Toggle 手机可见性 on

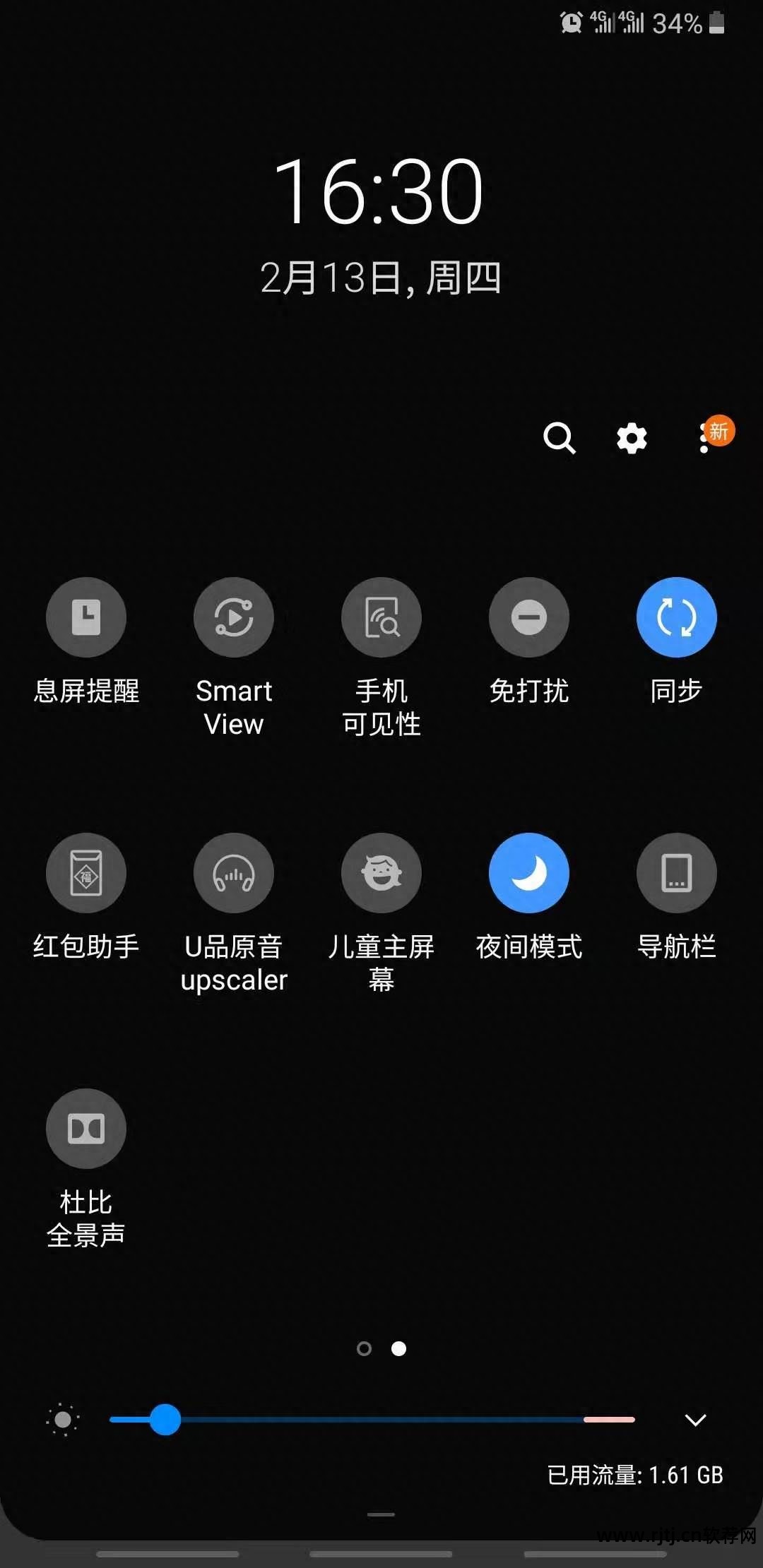click(381, 618)
